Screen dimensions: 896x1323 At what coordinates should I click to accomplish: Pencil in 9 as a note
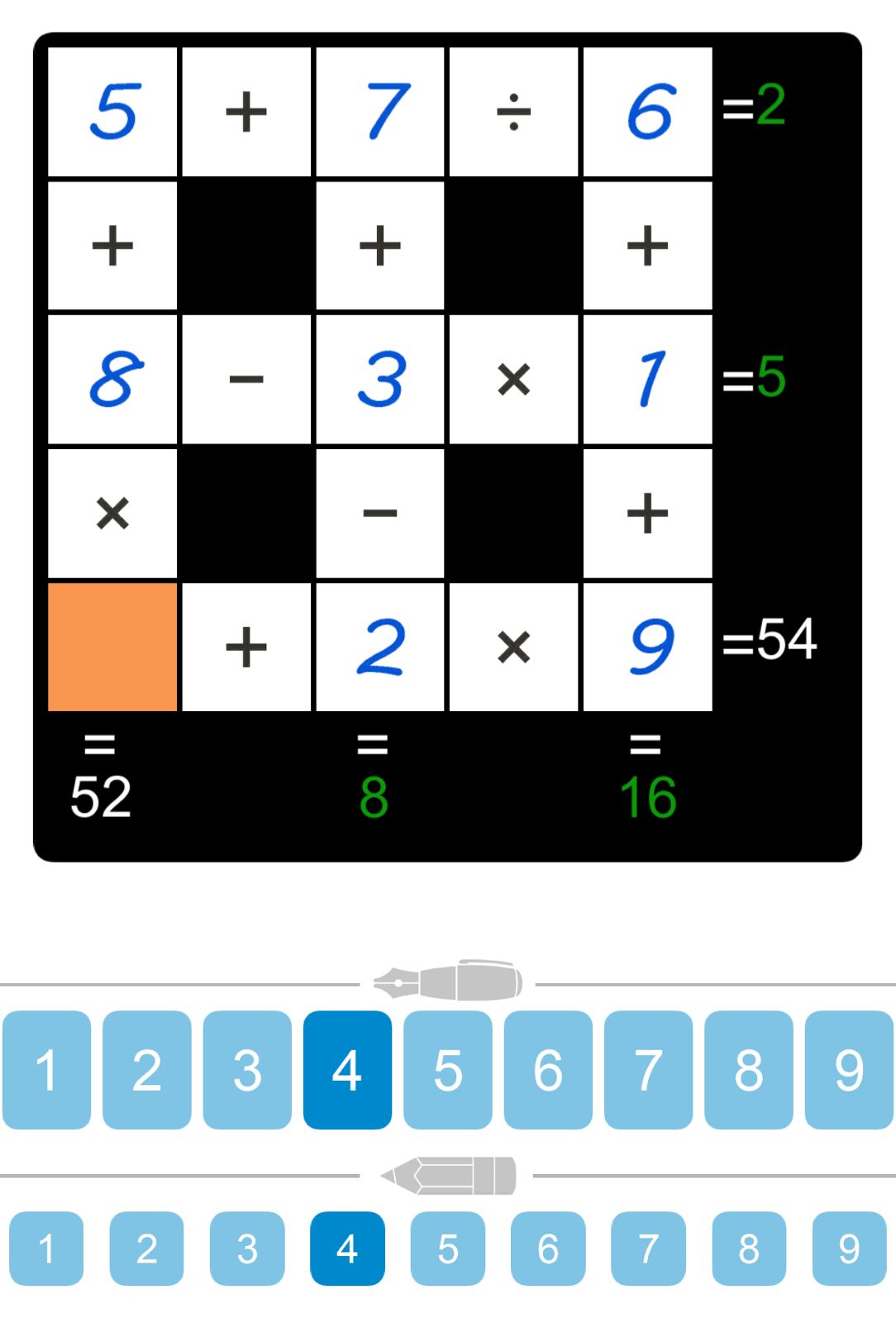849,1249
